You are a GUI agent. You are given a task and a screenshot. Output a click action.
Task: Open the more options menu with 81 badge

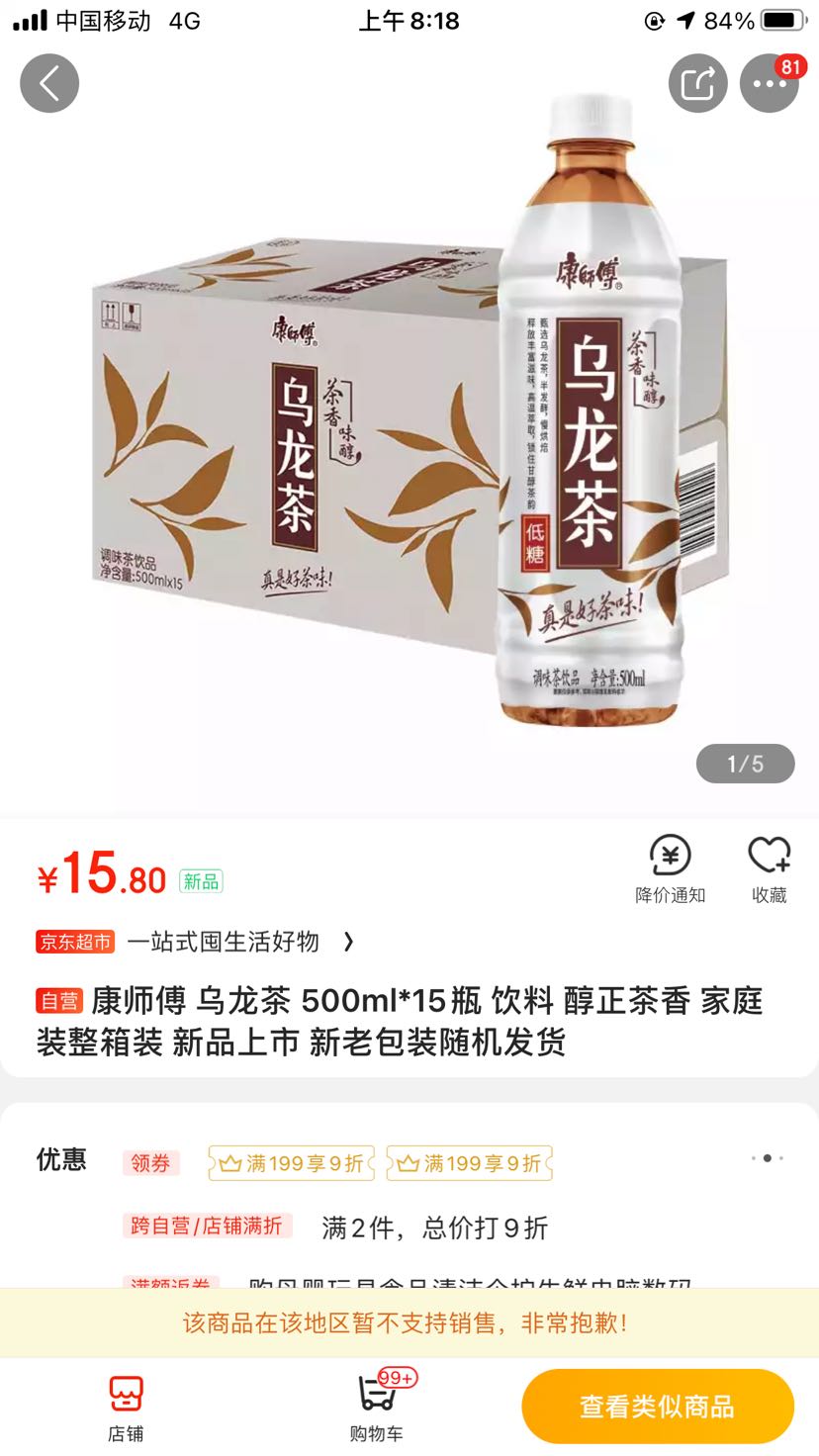[x=769, y=83]
